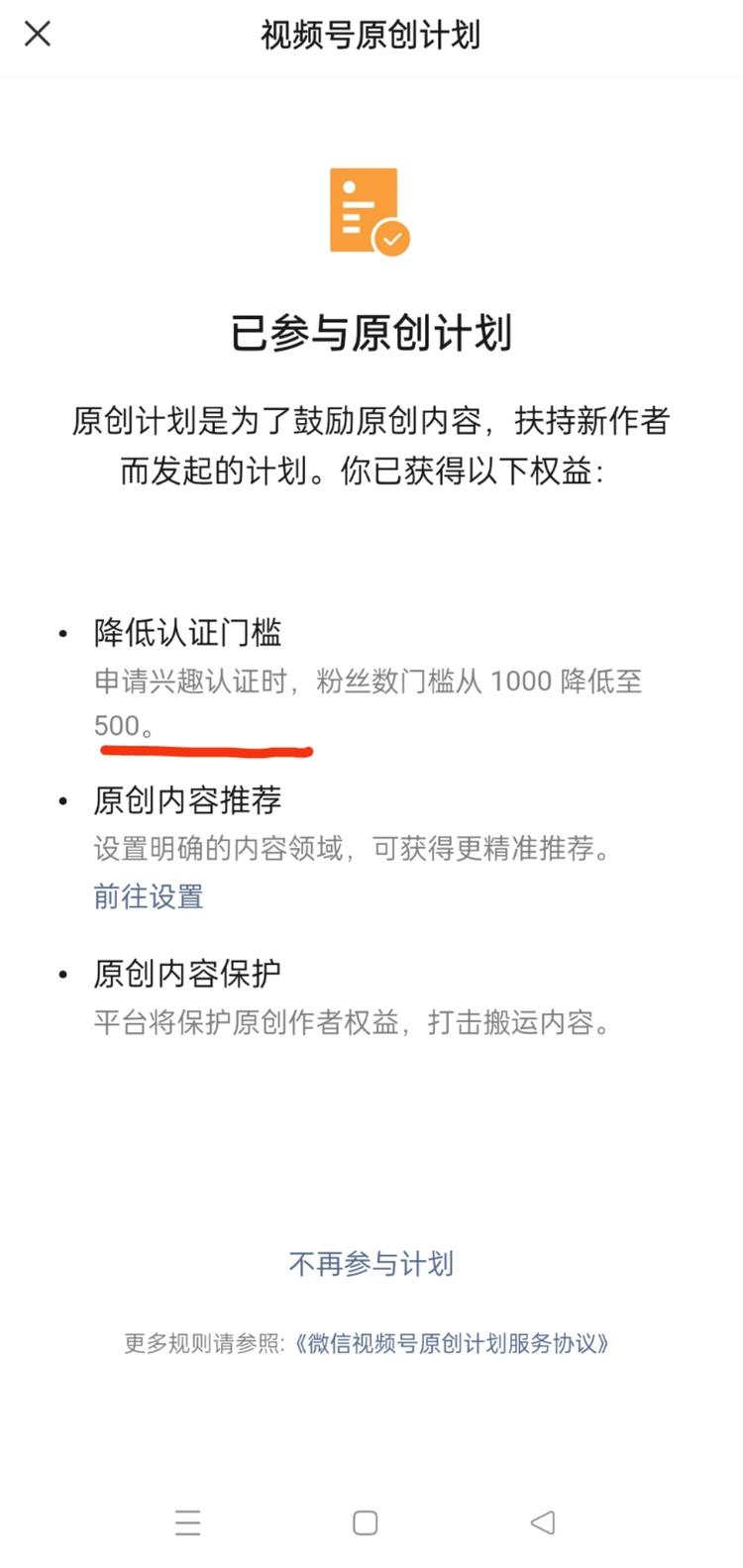Image resolution: width=743 pixels, height=1568 pixels.
Task: Tap the Android home navigation icon
Action: (x=367, y=1522)
